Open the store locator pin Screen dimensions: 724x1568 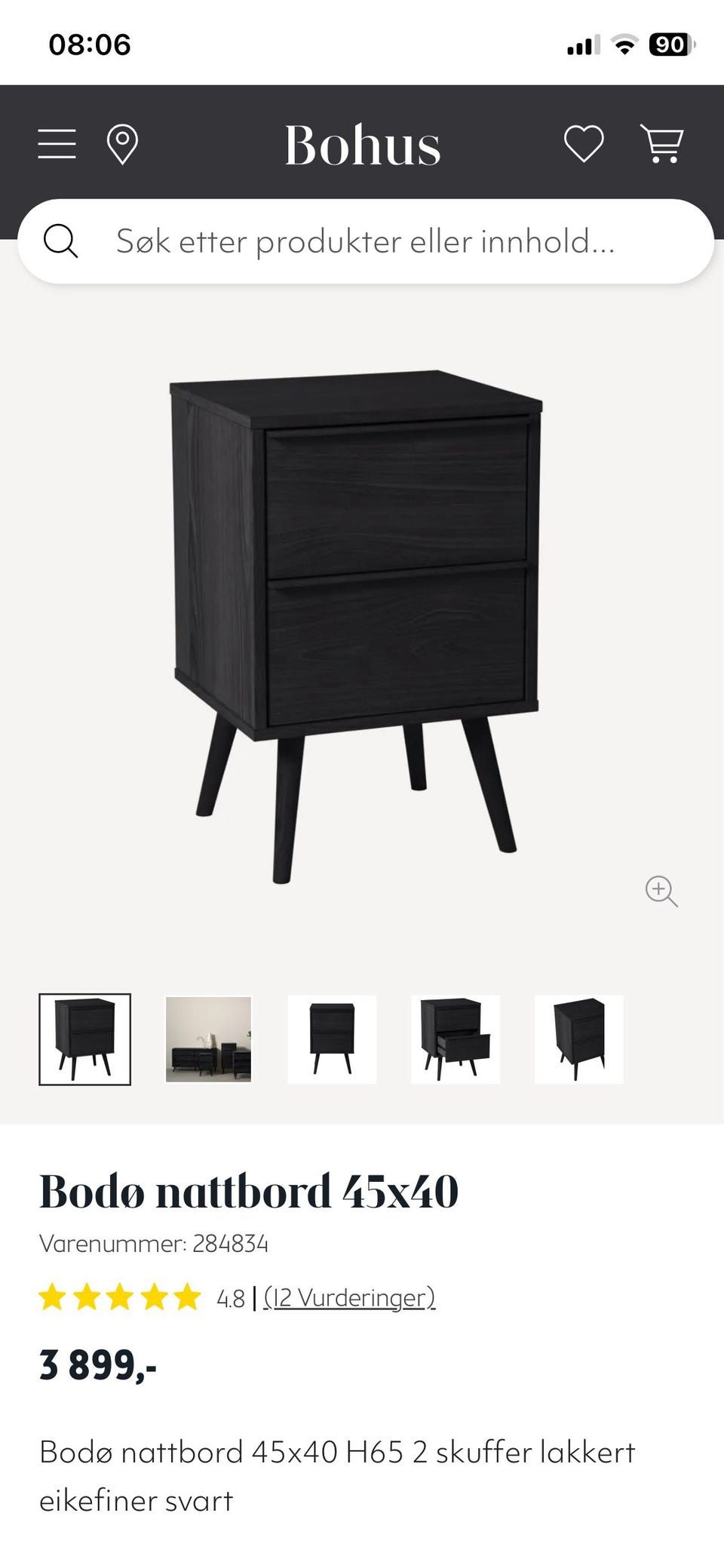tap(122, 144)
